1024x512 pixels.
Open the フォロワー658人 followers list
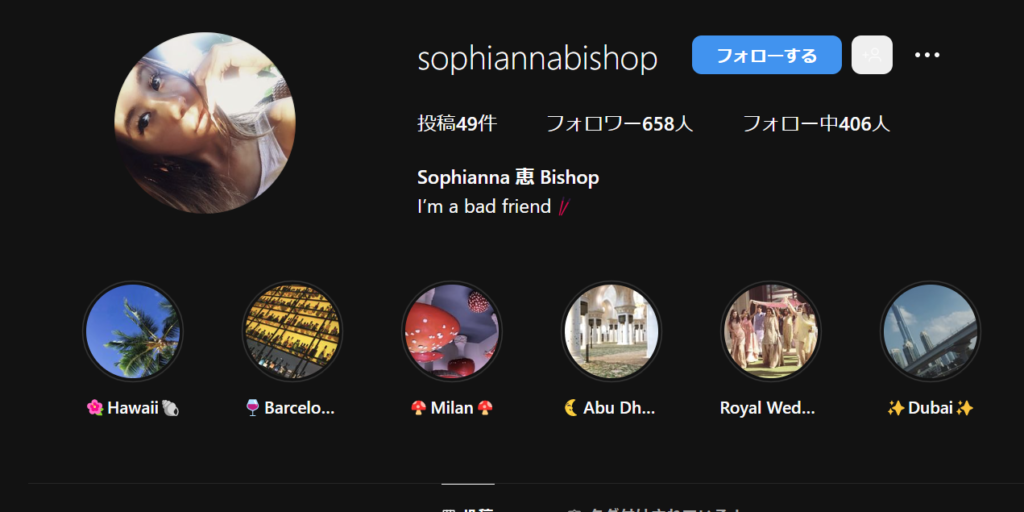coord(619,124)
